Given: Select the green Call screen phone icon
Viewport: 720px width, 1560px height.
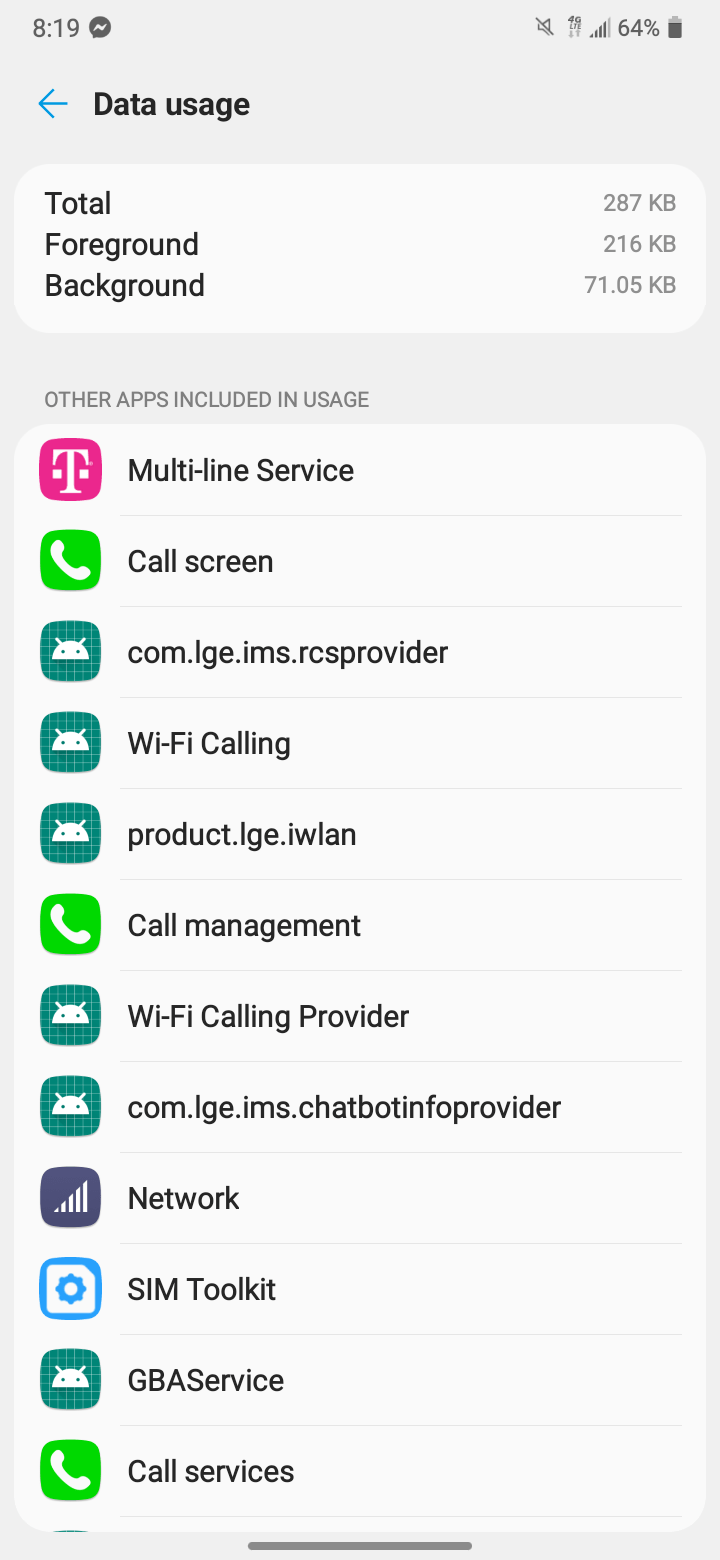Looking at the screenshot, I should click(70, 560).
